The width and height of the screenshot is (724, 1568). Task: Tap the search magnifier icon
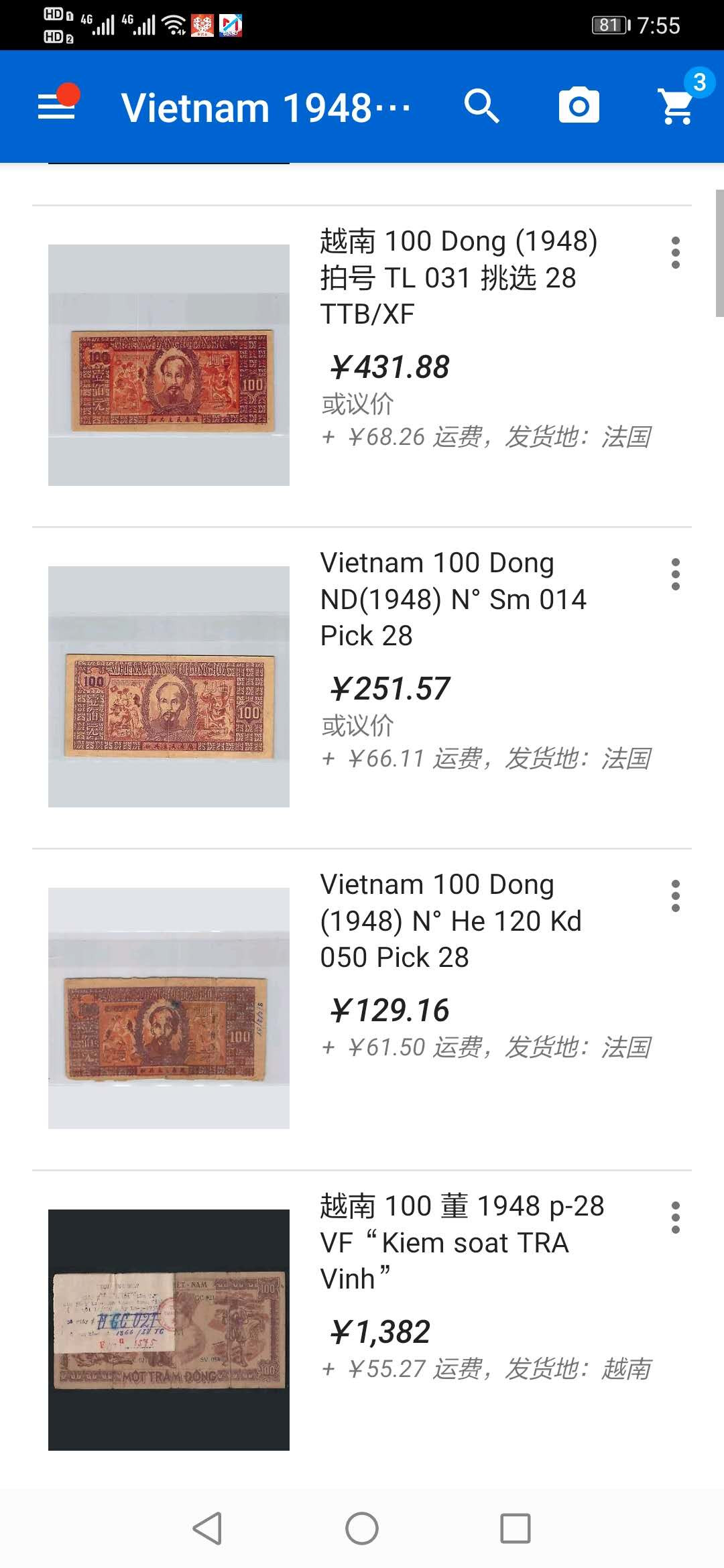tap(482, 106)
